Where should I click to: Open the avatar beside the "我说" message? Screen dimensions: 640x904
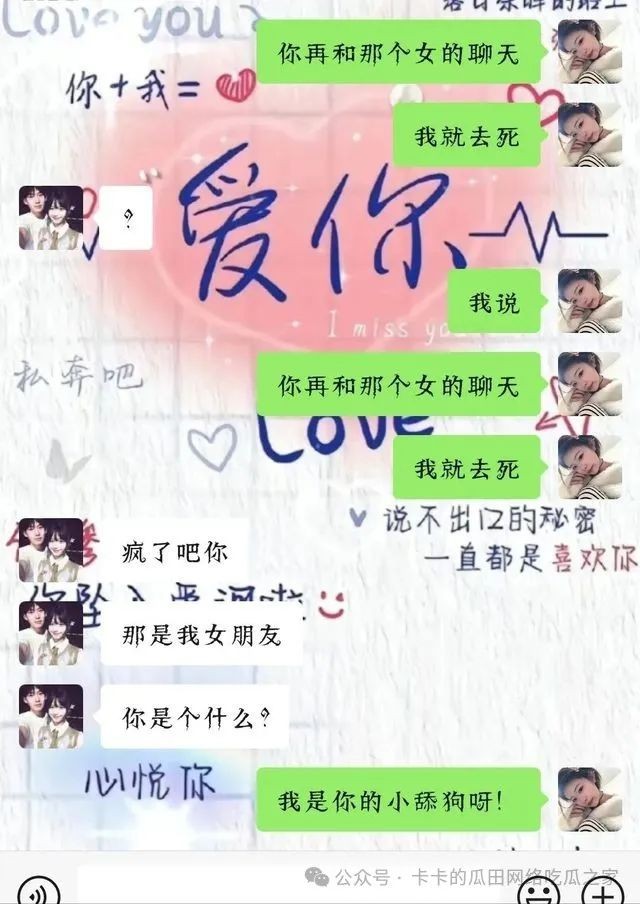(589, 301)
